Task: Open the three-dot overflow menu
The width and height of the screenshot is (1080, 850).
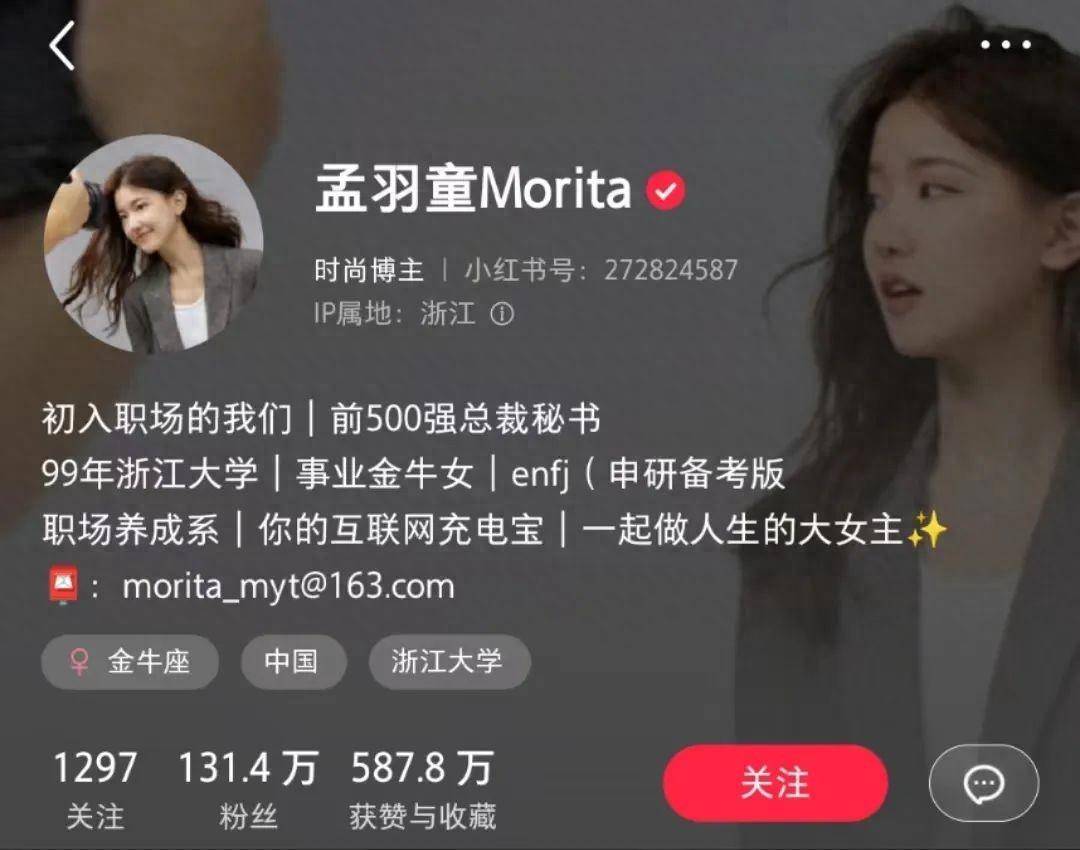Action: click(1004, 46)
